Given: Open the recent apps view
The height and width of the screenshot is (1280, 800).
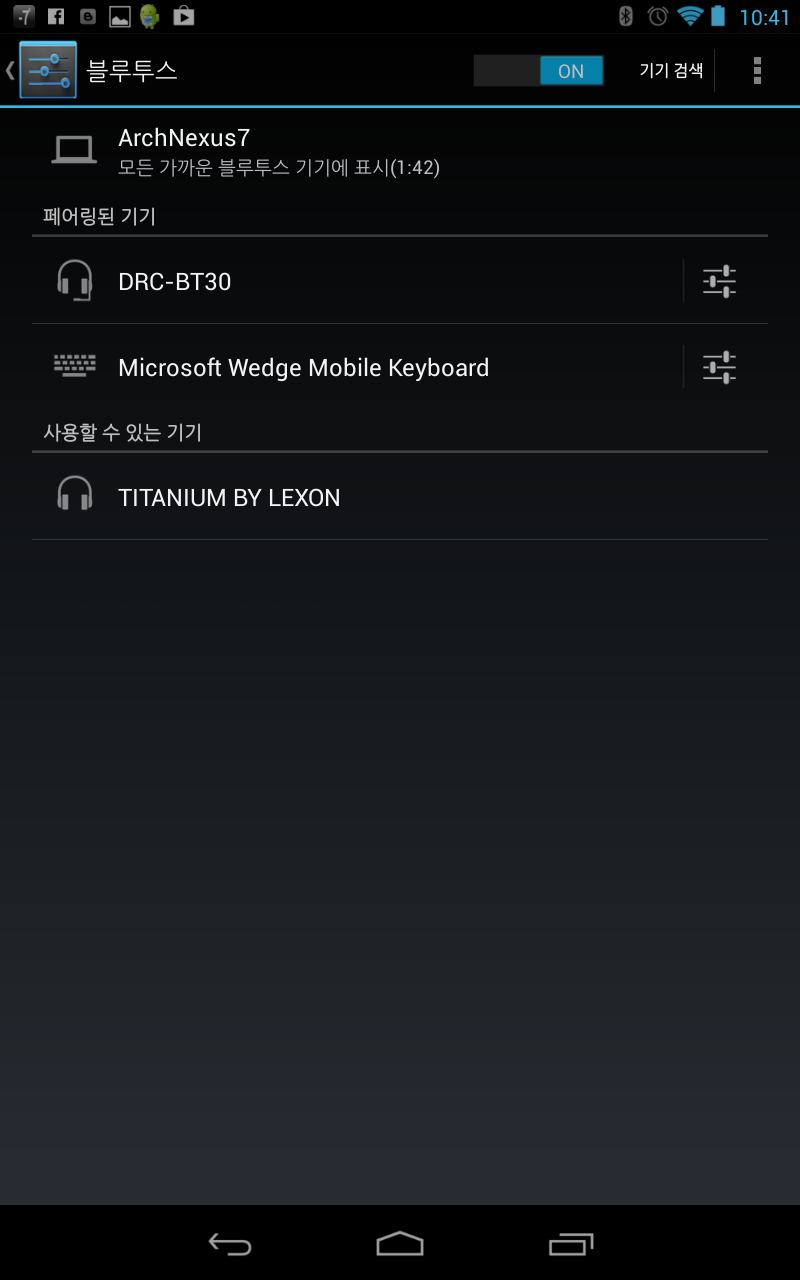Looking at the screenshot, I should (571, 1243).
